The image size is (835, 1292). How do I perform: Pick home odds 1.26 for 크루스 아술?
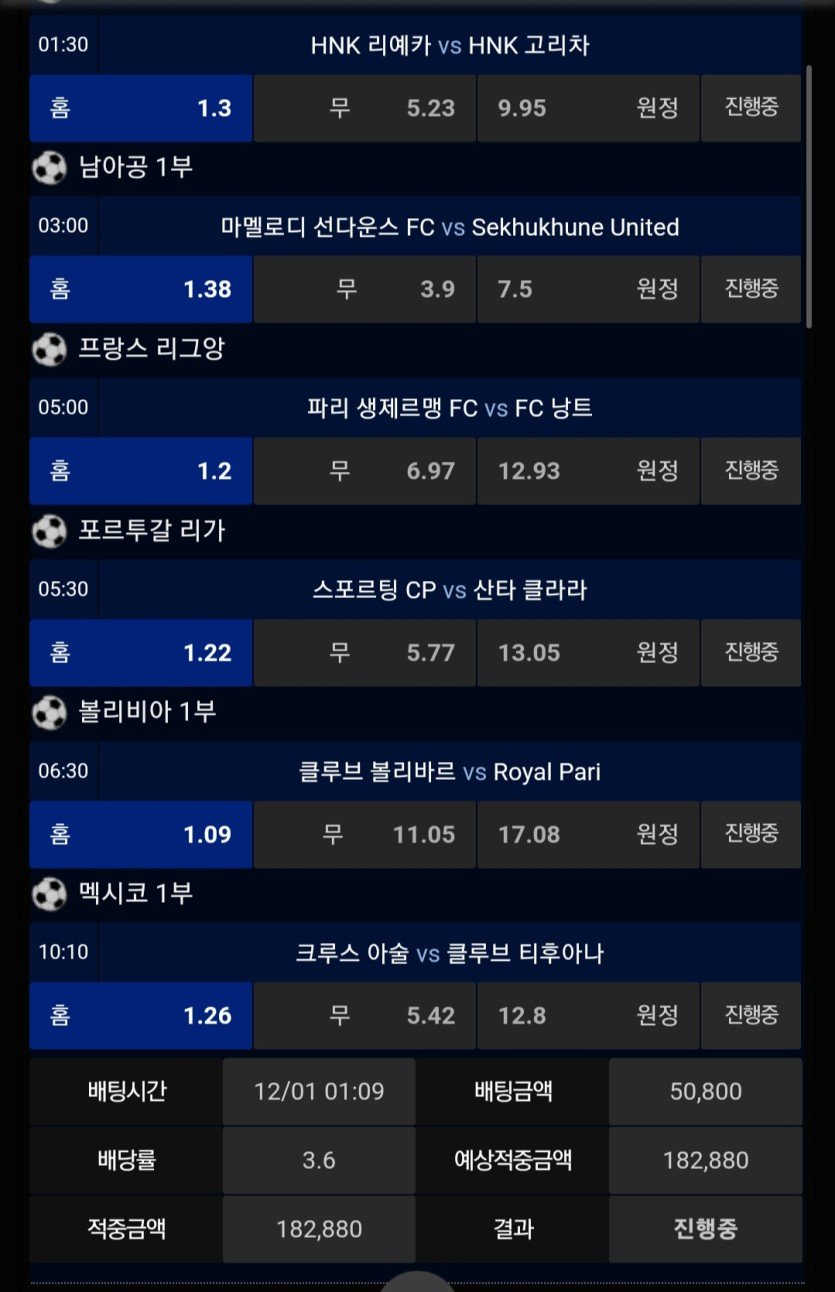coord(141,1016)
